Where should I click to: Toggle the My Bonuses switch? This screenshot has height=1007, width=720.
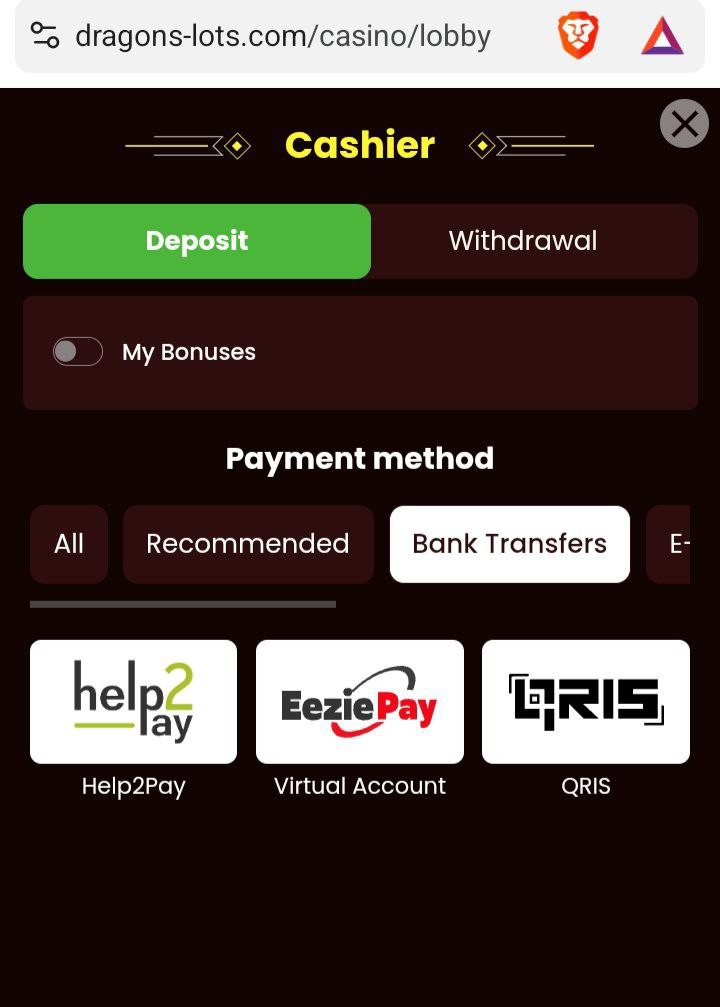pyautogui.click(x=78, y=352)
